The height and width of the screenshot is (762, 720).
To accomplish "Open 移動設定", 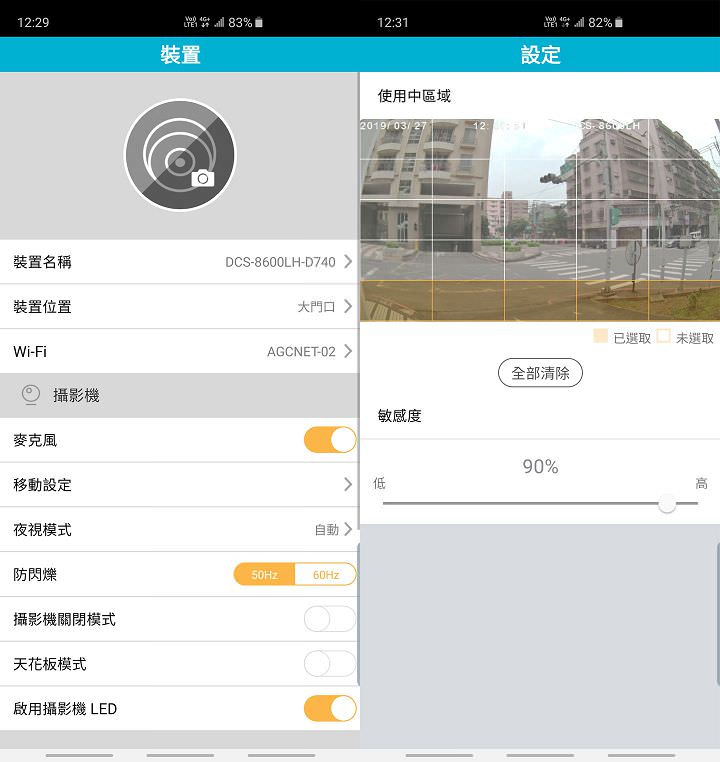I will point(180,485).
